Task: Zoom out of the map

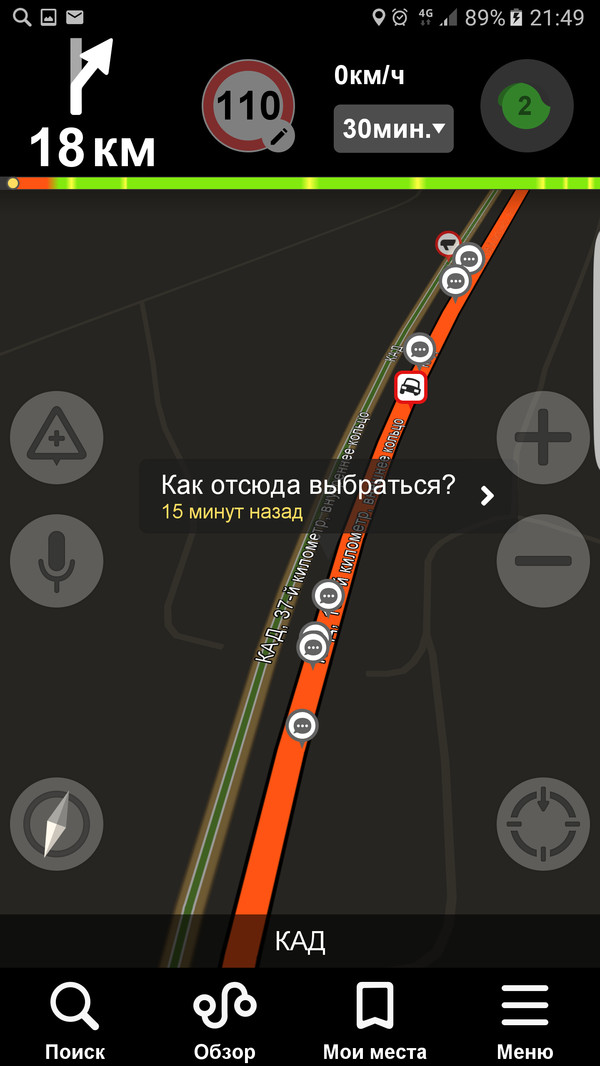Action: [x=543, y=561]
